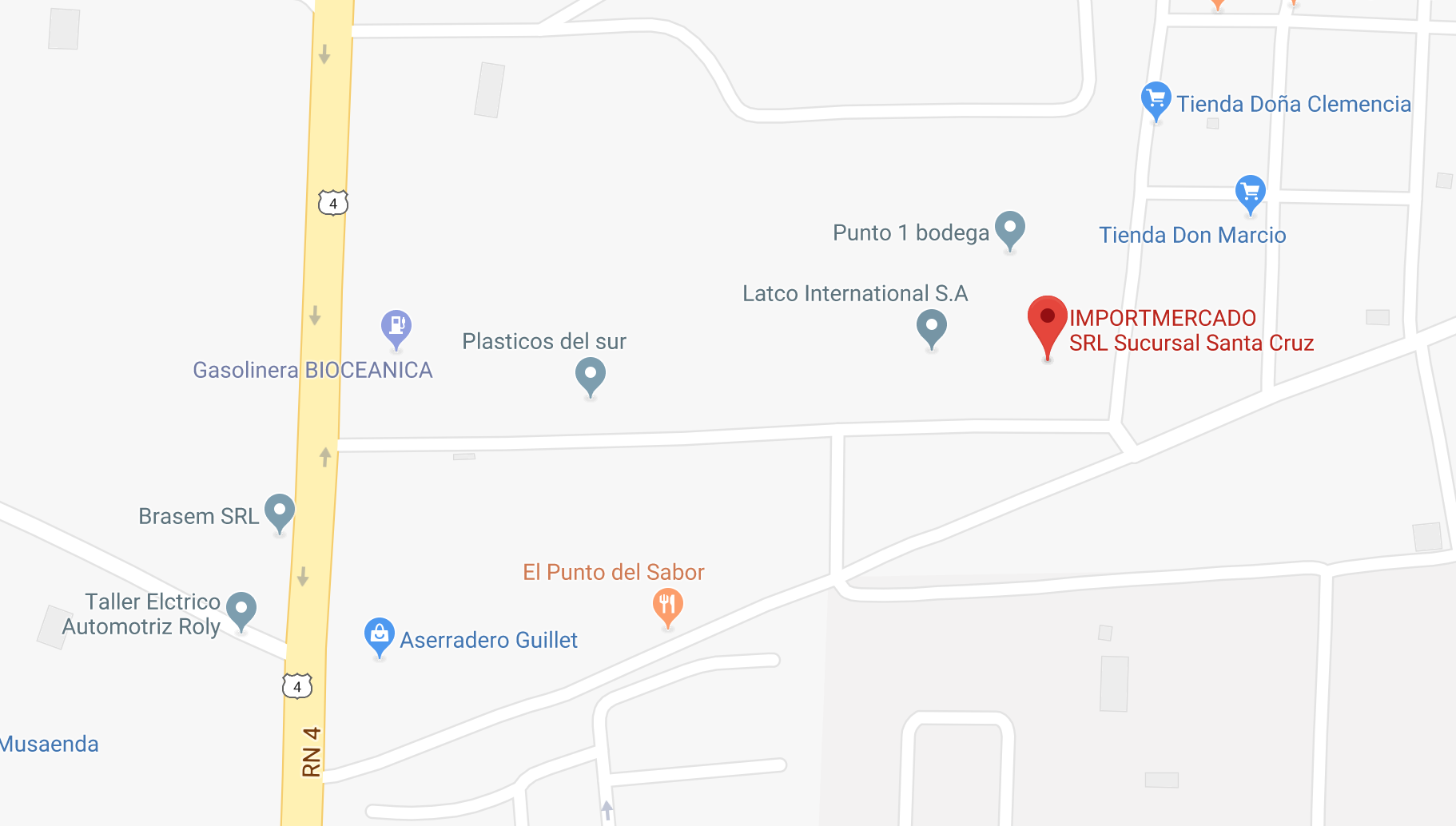Open Punto 1 bodega pin
1456x826 pixels.
point(1010,228)
